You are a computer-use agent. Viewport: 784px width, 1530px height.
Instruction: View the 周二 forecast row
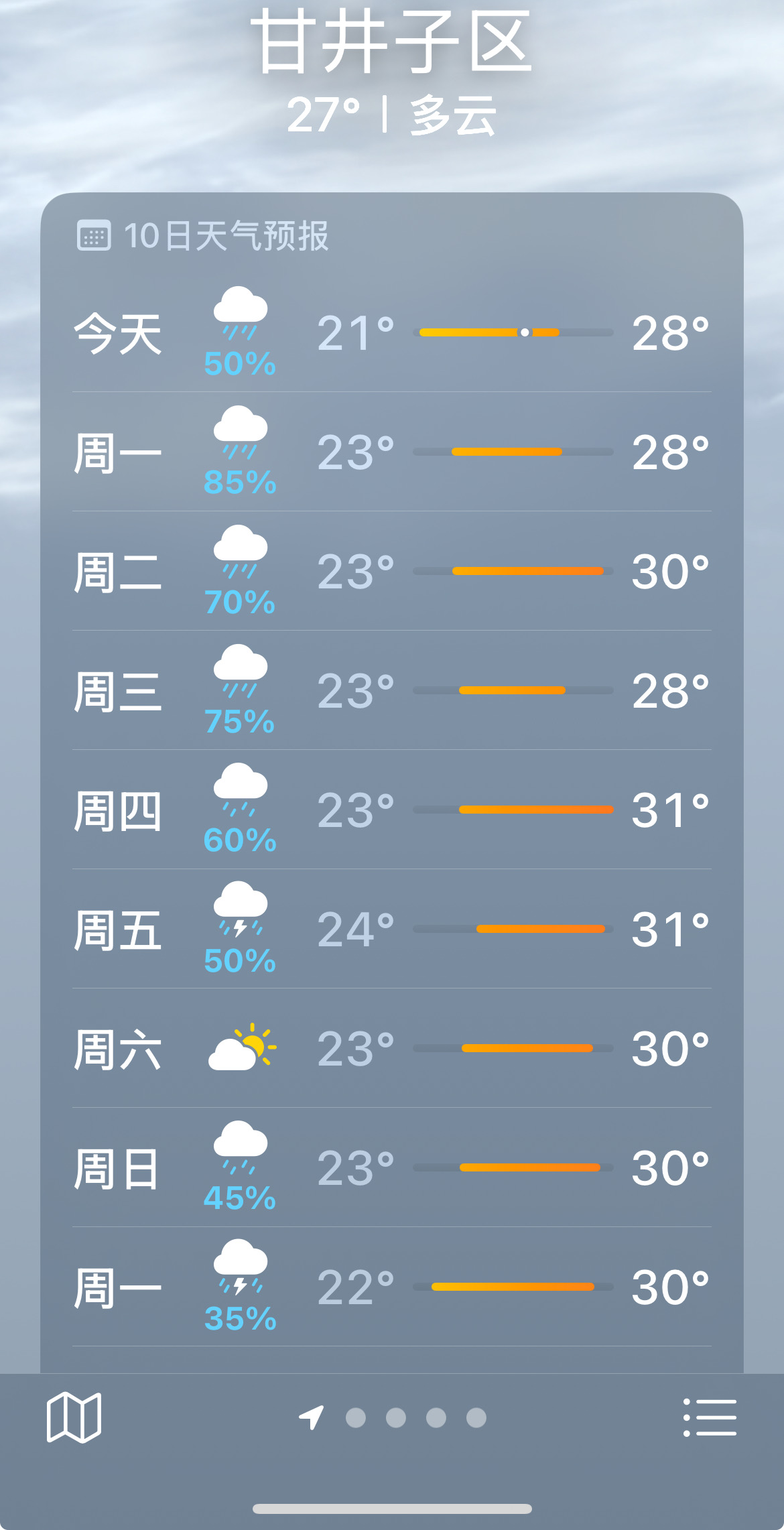point(392,572)
